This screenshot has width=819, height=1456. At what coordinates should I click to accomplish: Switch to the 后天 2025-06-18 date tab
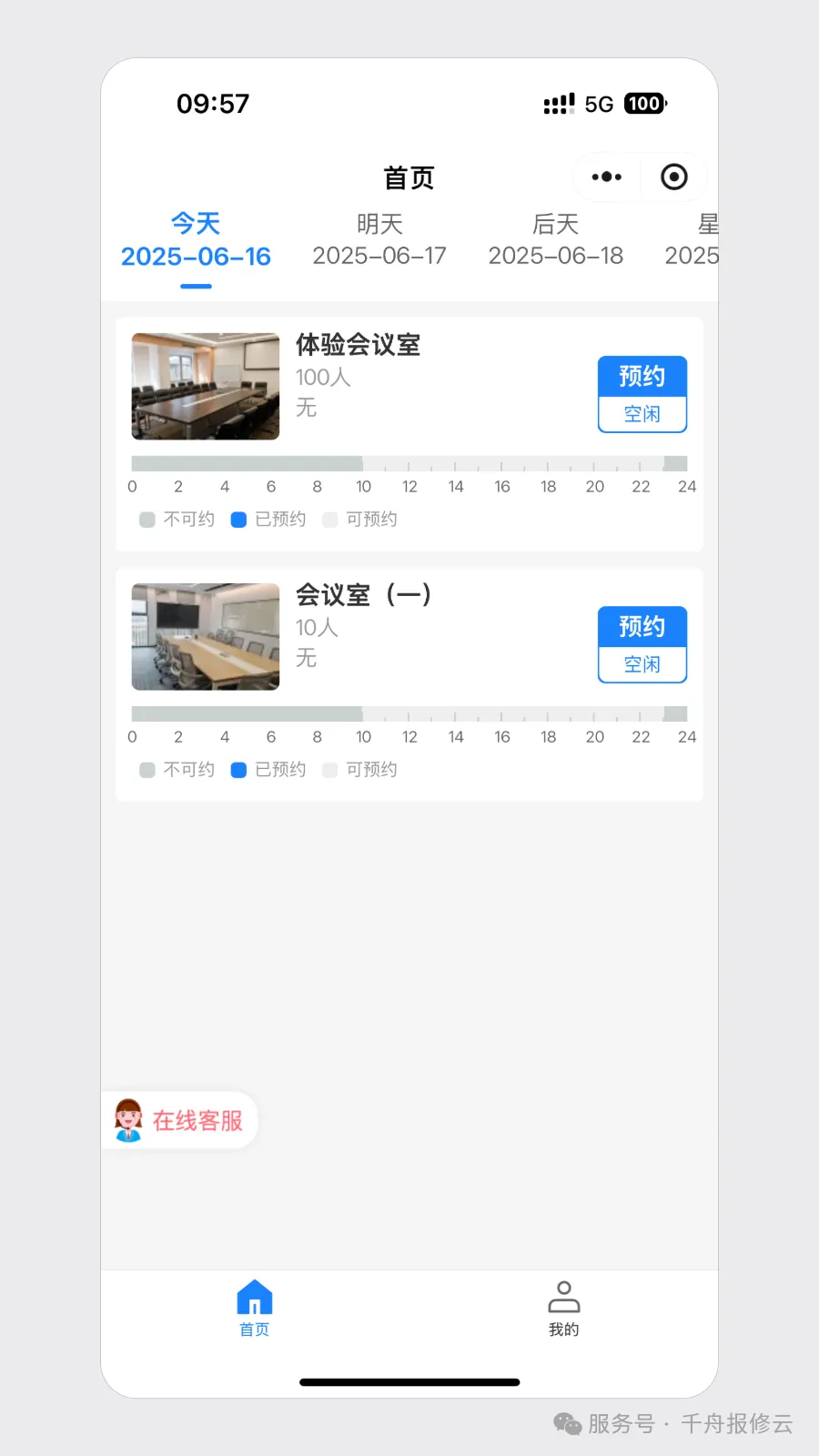(x=555, y=238)
